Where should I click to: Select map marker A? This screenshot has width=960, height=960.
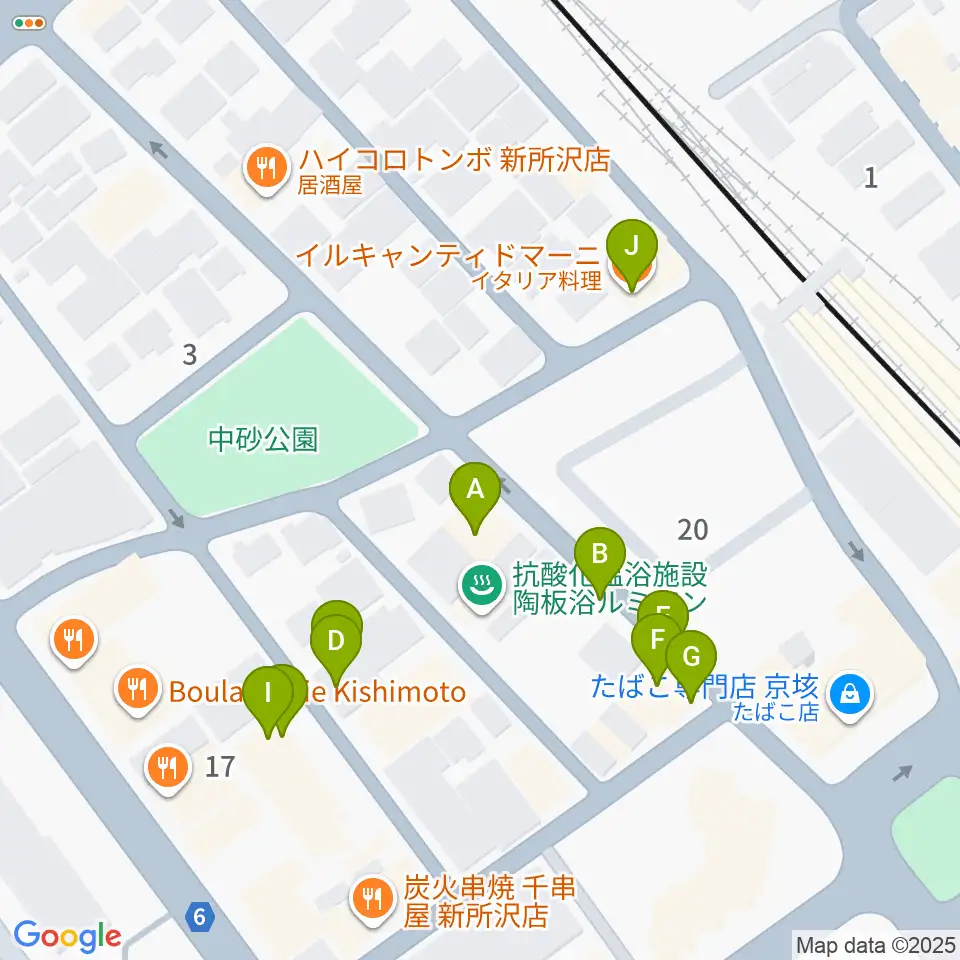coord(474,497)
